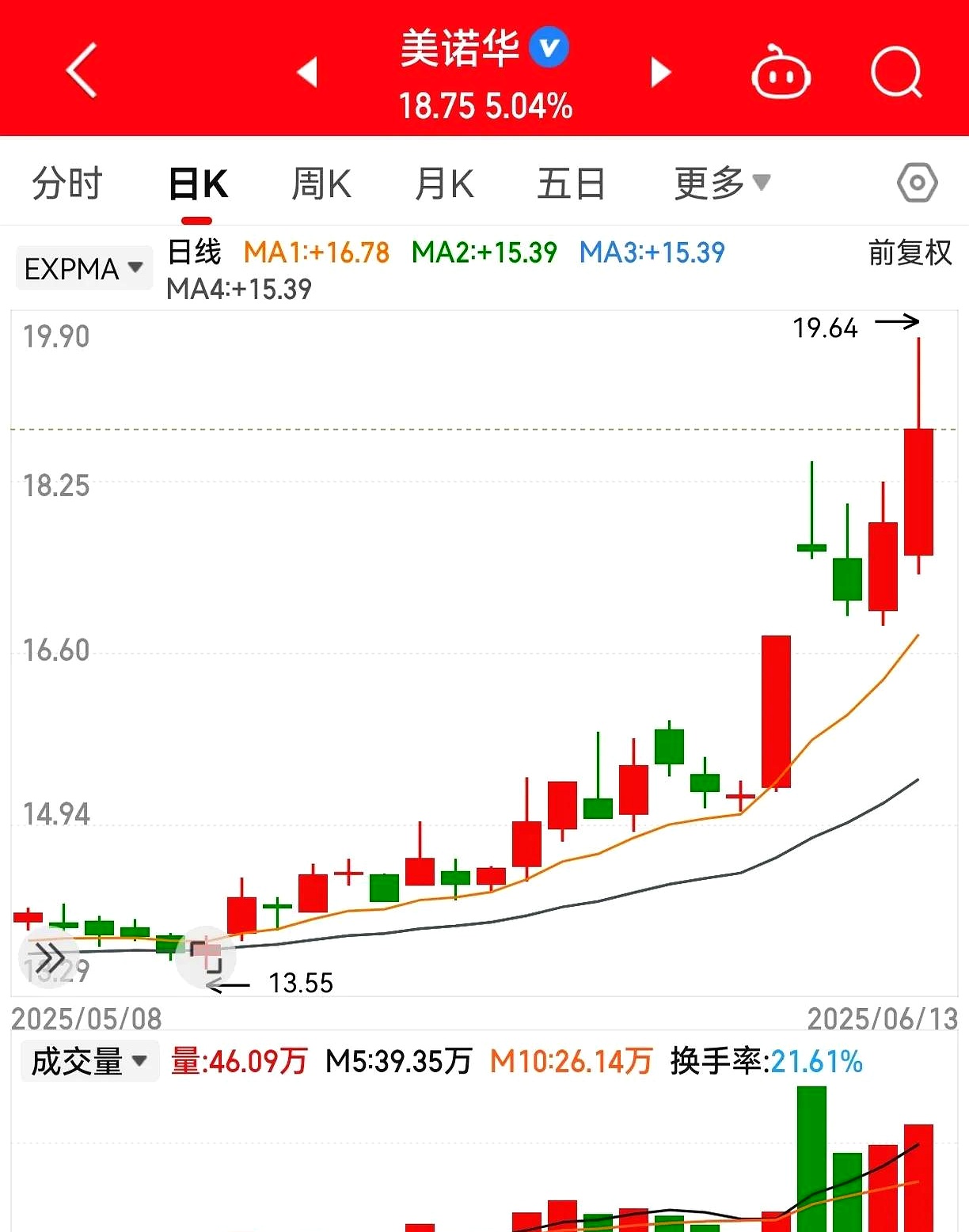The height and width of the screenshot is (1232, 969).
Task: Go back using the top-left arrow
Action: (x=82, y=71)
